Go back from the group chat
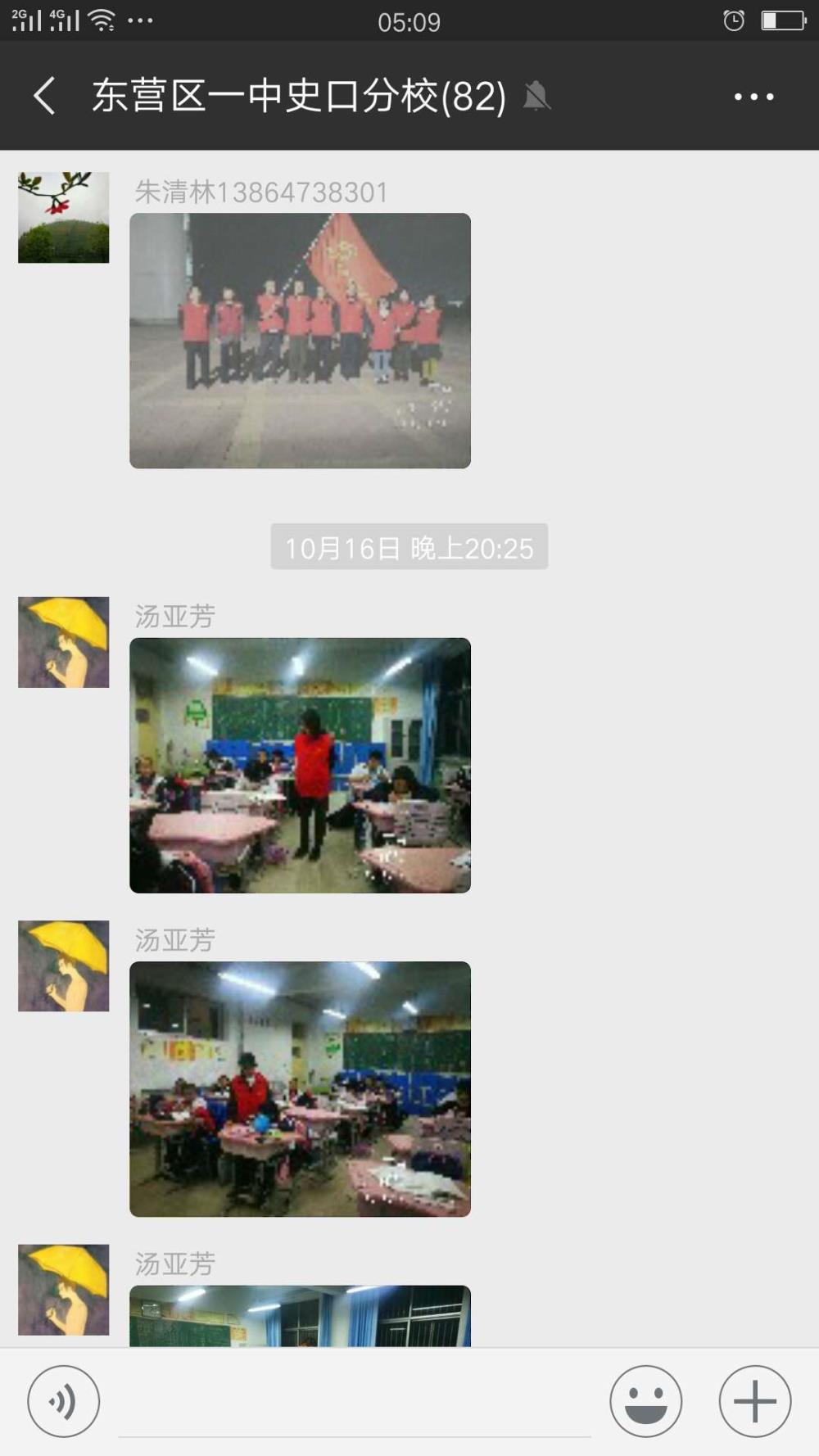The image size is (819, 1456). tap(45, 96)
